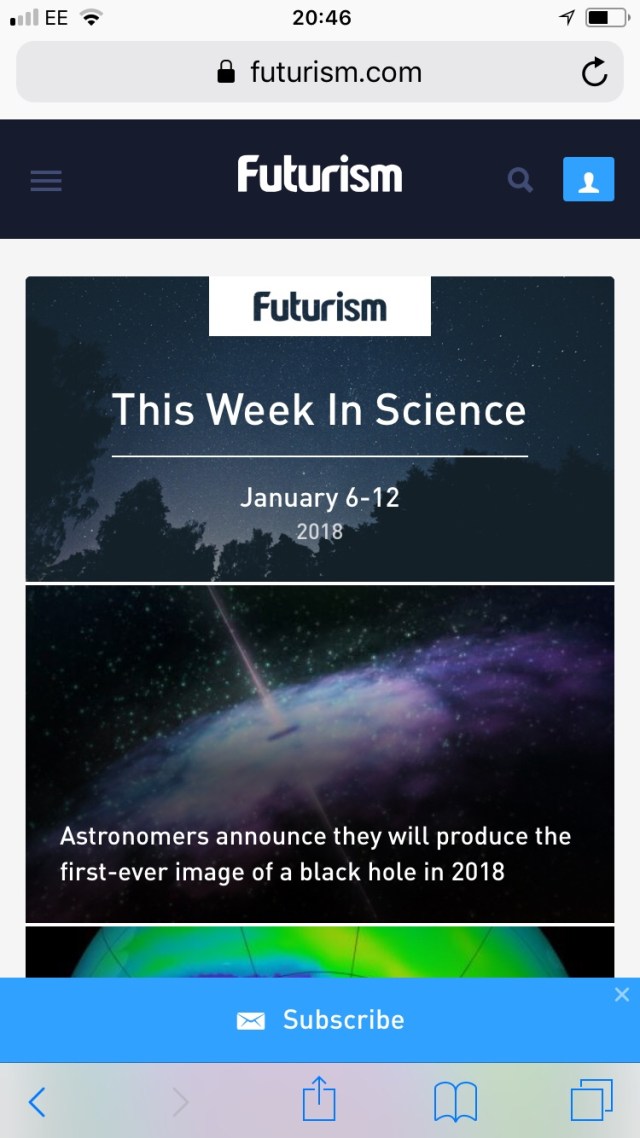Open the user account button

click(x=588, y=180)
